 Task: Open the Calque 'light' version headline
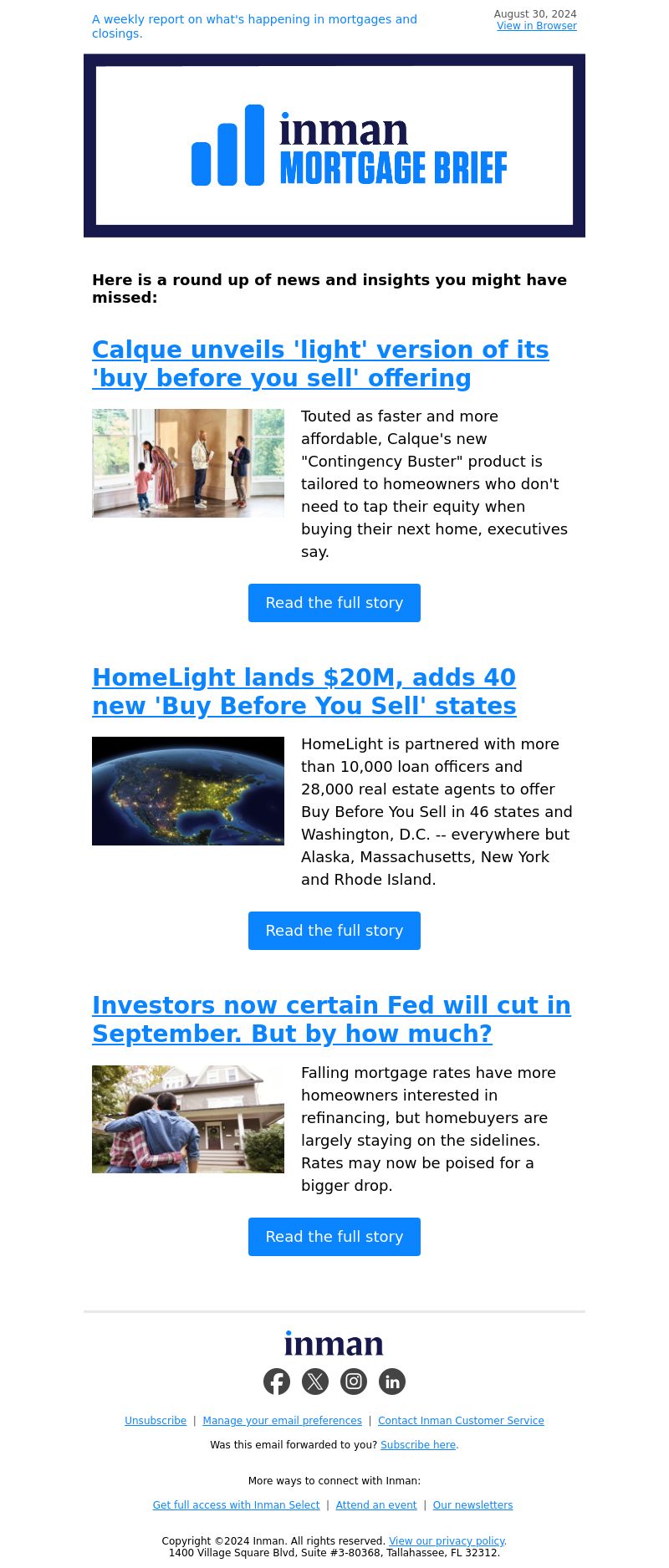320,364
